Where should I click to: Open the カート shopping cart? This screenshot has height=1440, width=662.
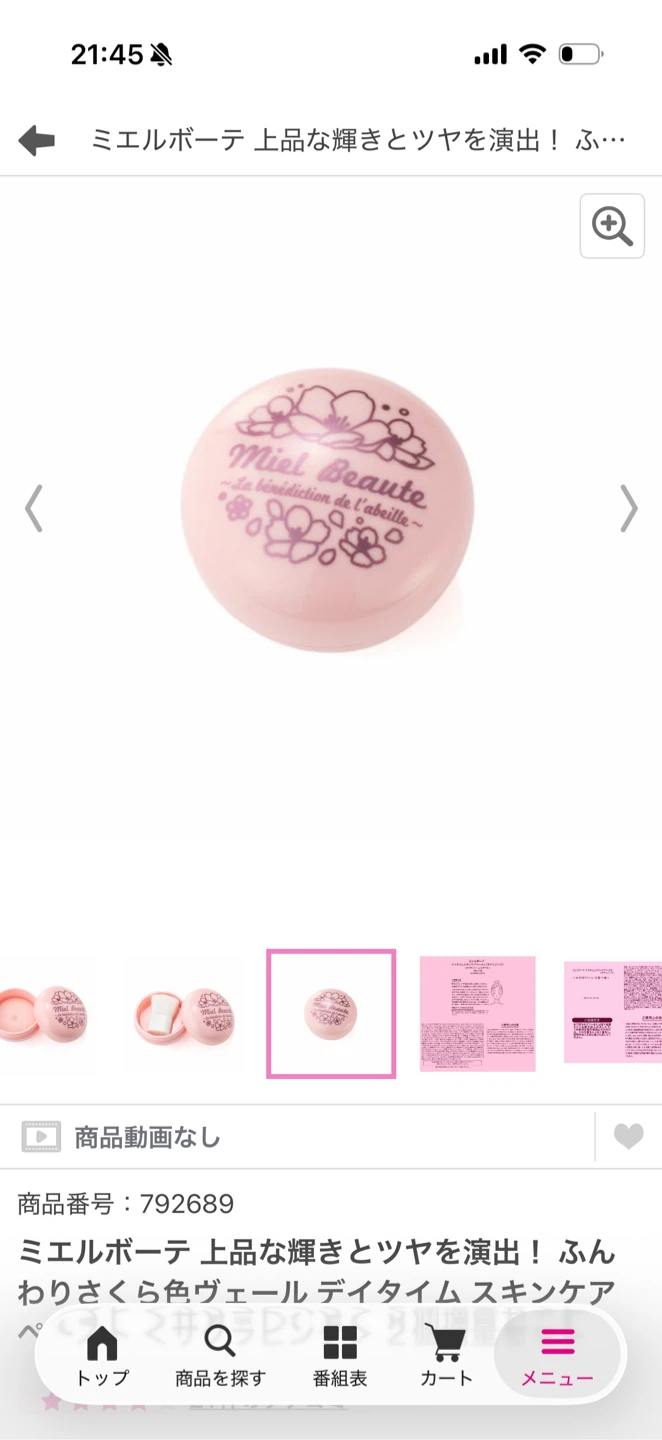(446, 1356)
